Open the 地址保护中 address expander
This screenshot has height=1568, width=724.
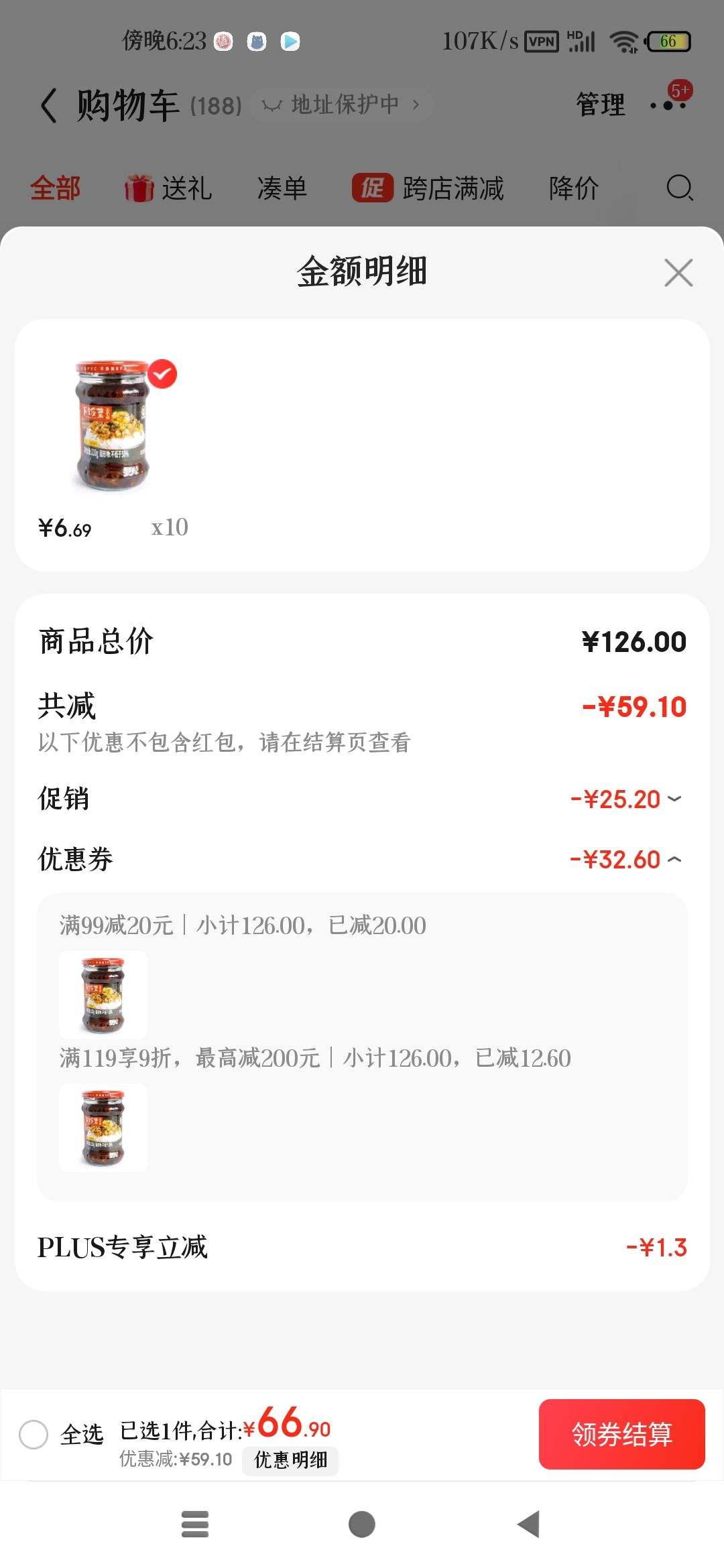343,104
